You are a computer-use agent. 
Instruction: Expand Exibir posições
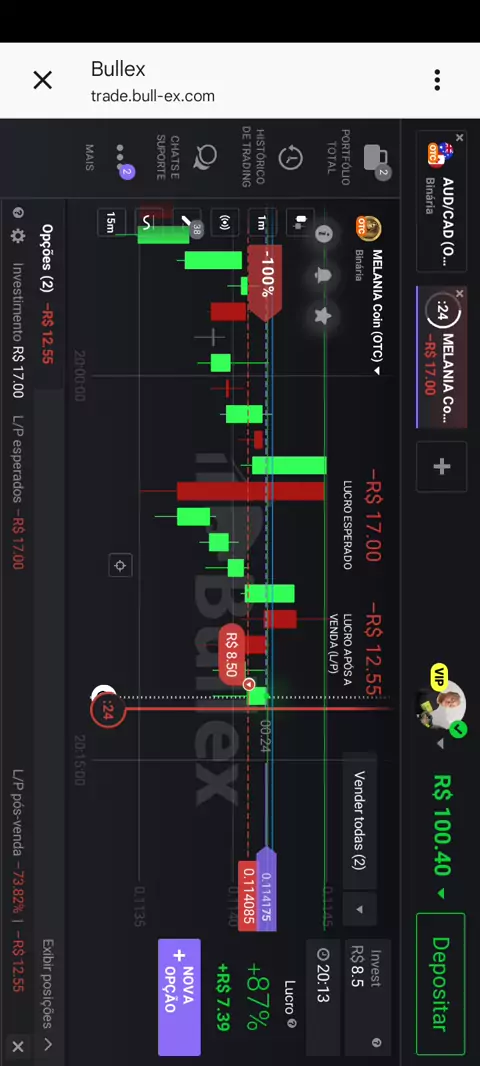(48, 995)
